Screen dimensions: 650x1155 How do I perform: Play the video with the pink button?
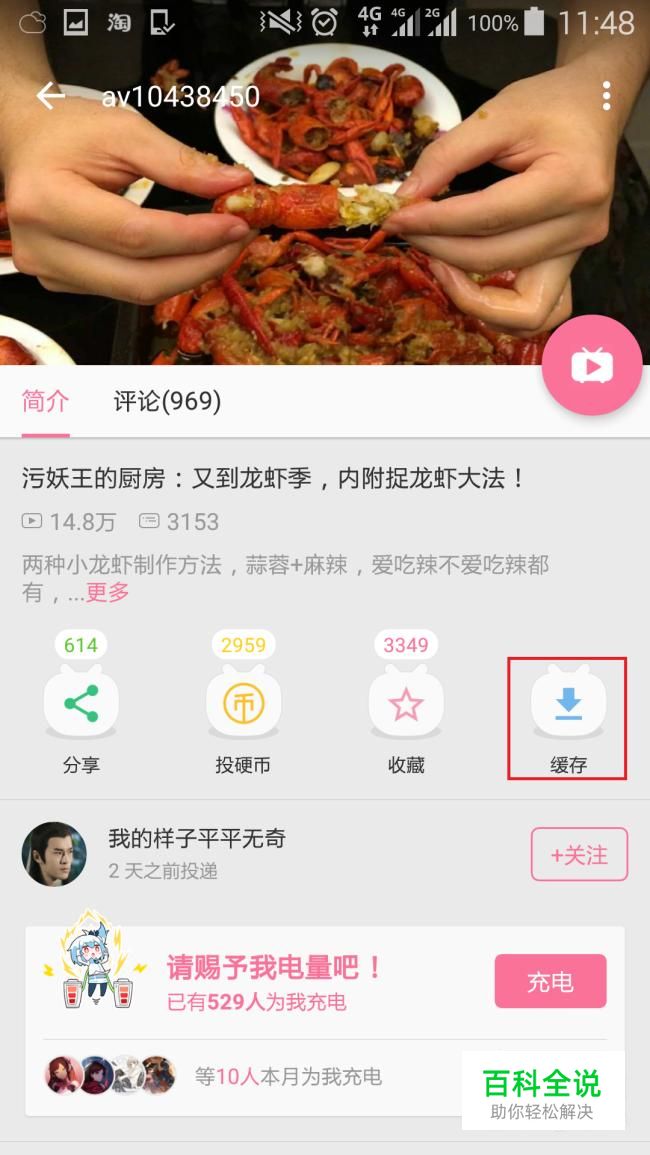point(592,365)
